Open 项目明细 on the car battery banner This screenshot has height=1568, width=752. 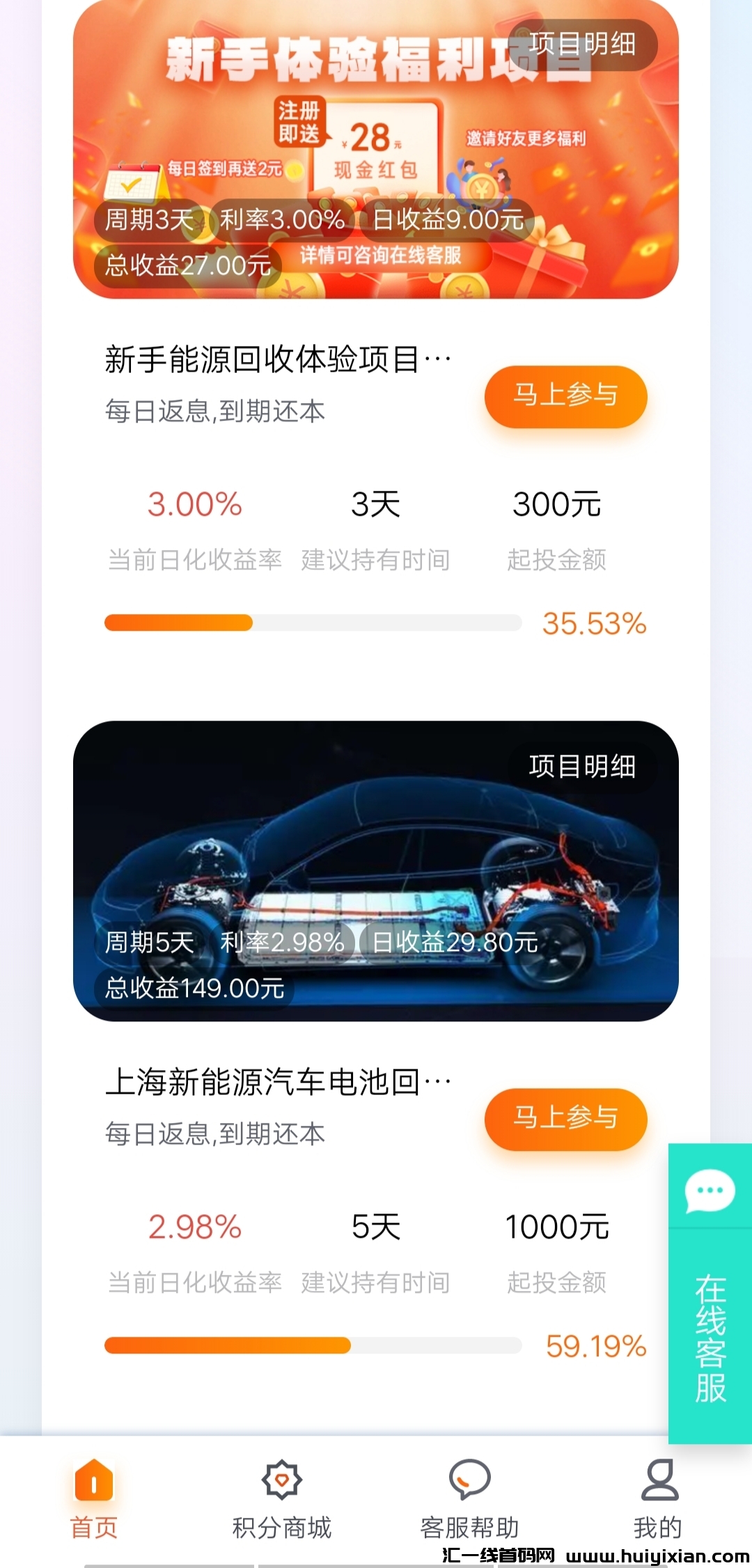[x=582, y=767]
